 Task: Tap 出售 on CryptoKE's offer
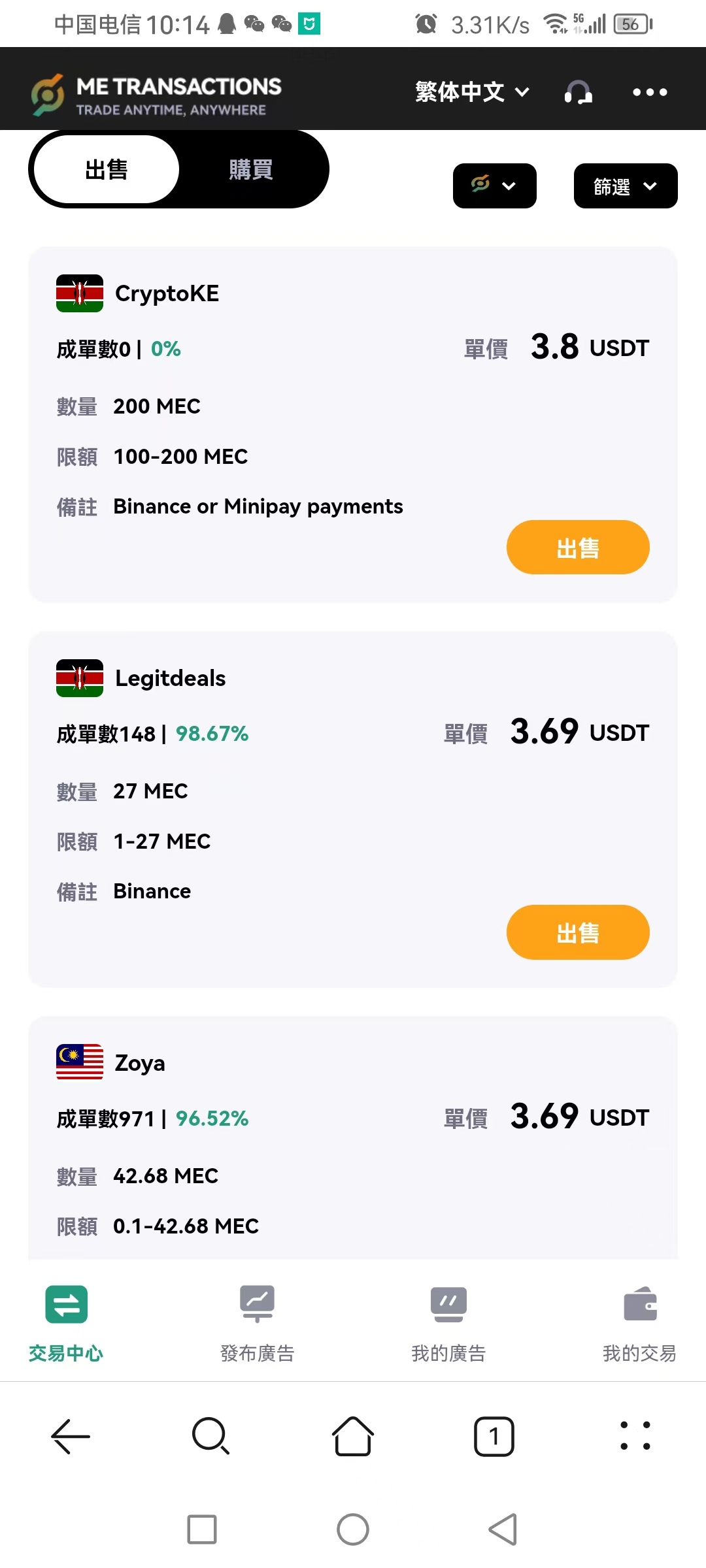coord(578,547)
